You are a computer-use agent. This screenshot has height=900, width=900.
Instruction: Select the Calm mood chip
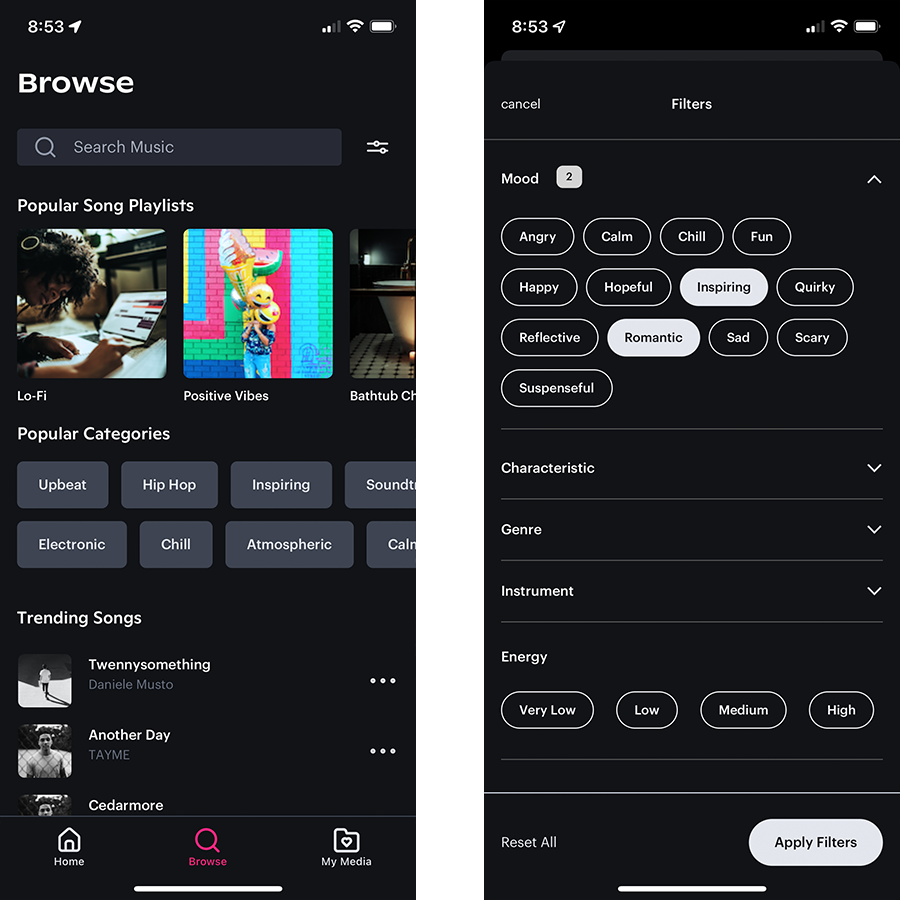pyautogui.click(x=617, y=237)
